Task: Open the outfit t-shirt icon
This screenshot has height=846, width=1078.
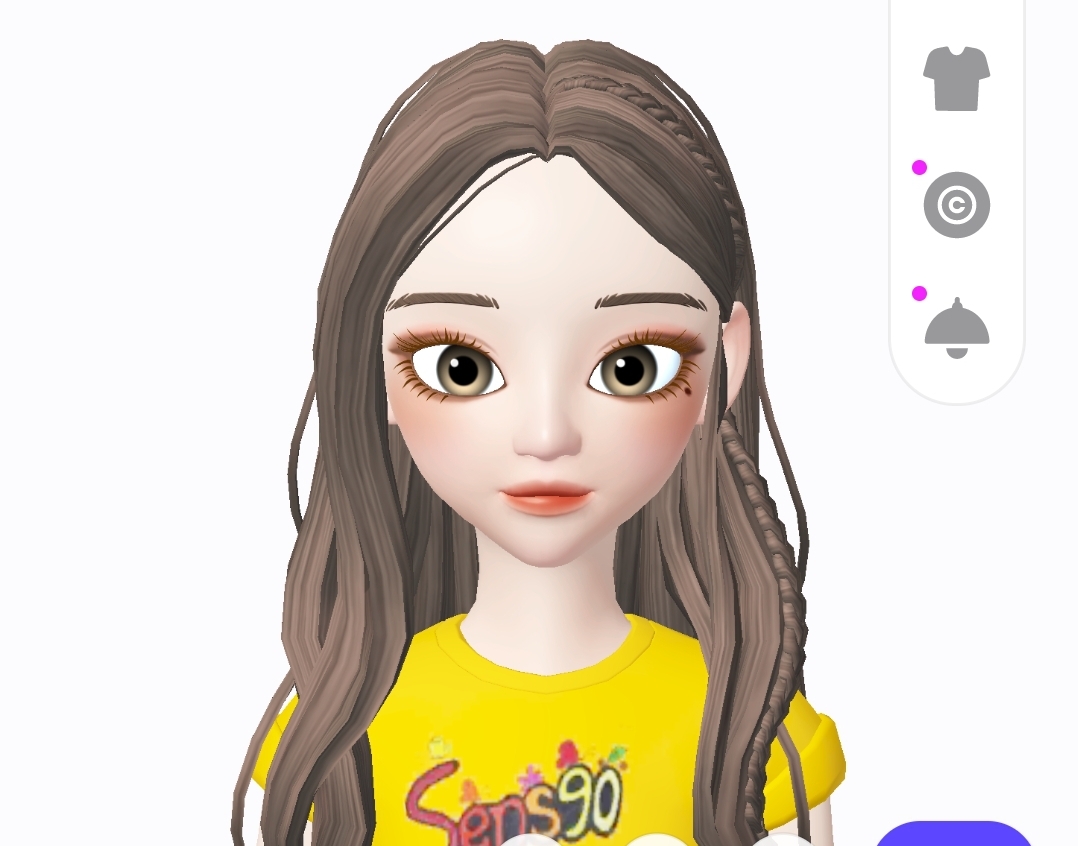Action: [x=956, y=78]
